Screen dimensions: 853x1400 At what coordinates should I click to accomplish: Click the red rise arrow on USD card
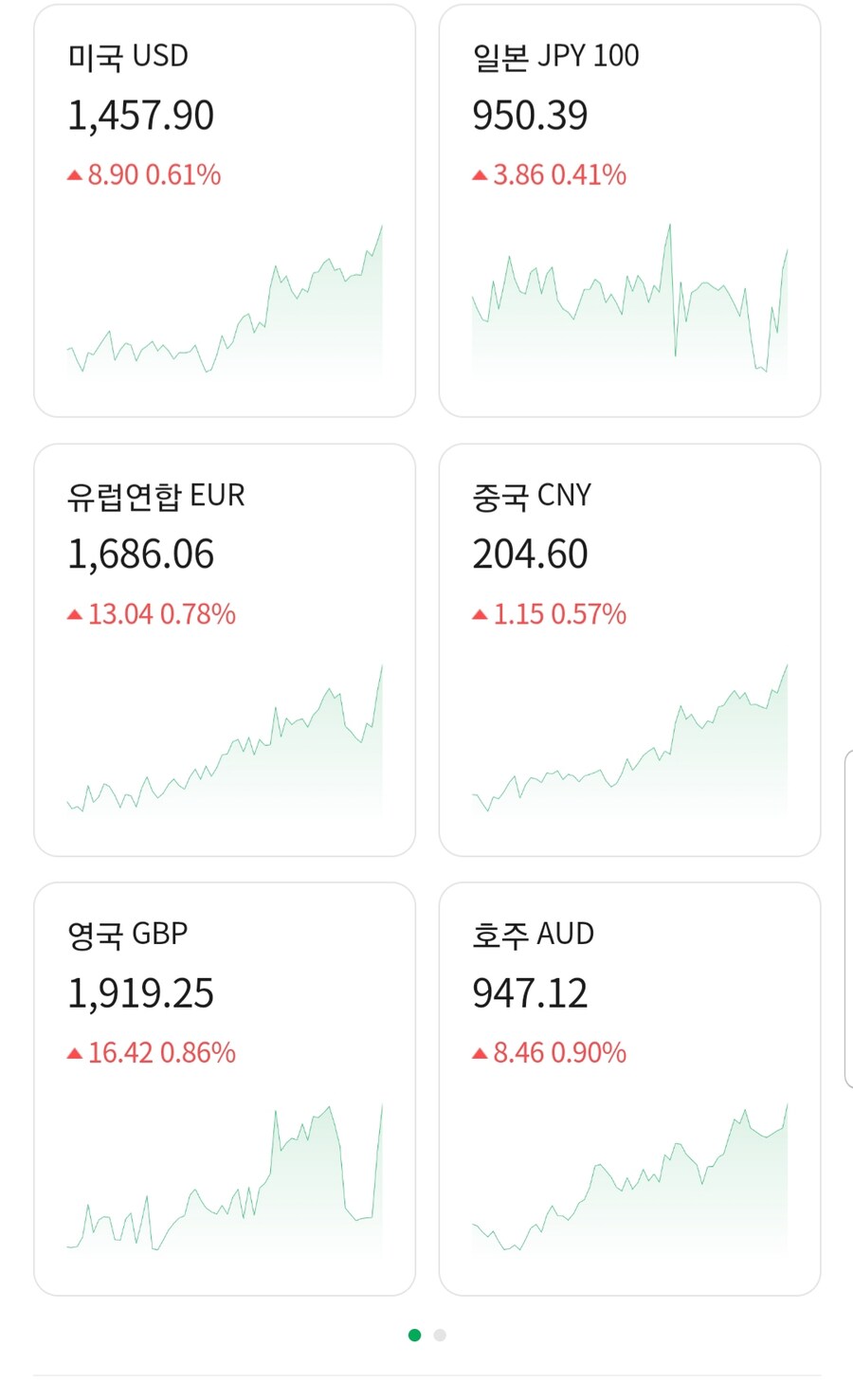[x=73, y=174]
